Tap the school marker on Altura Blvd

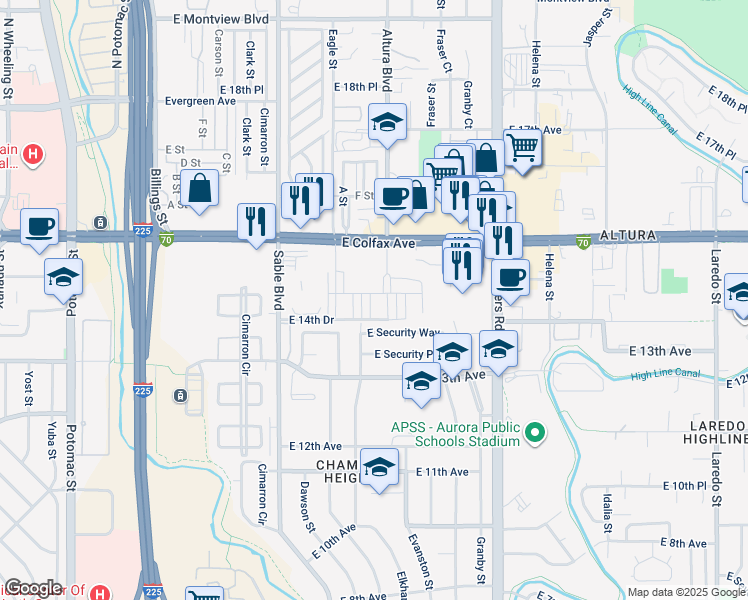coord(387,123)
